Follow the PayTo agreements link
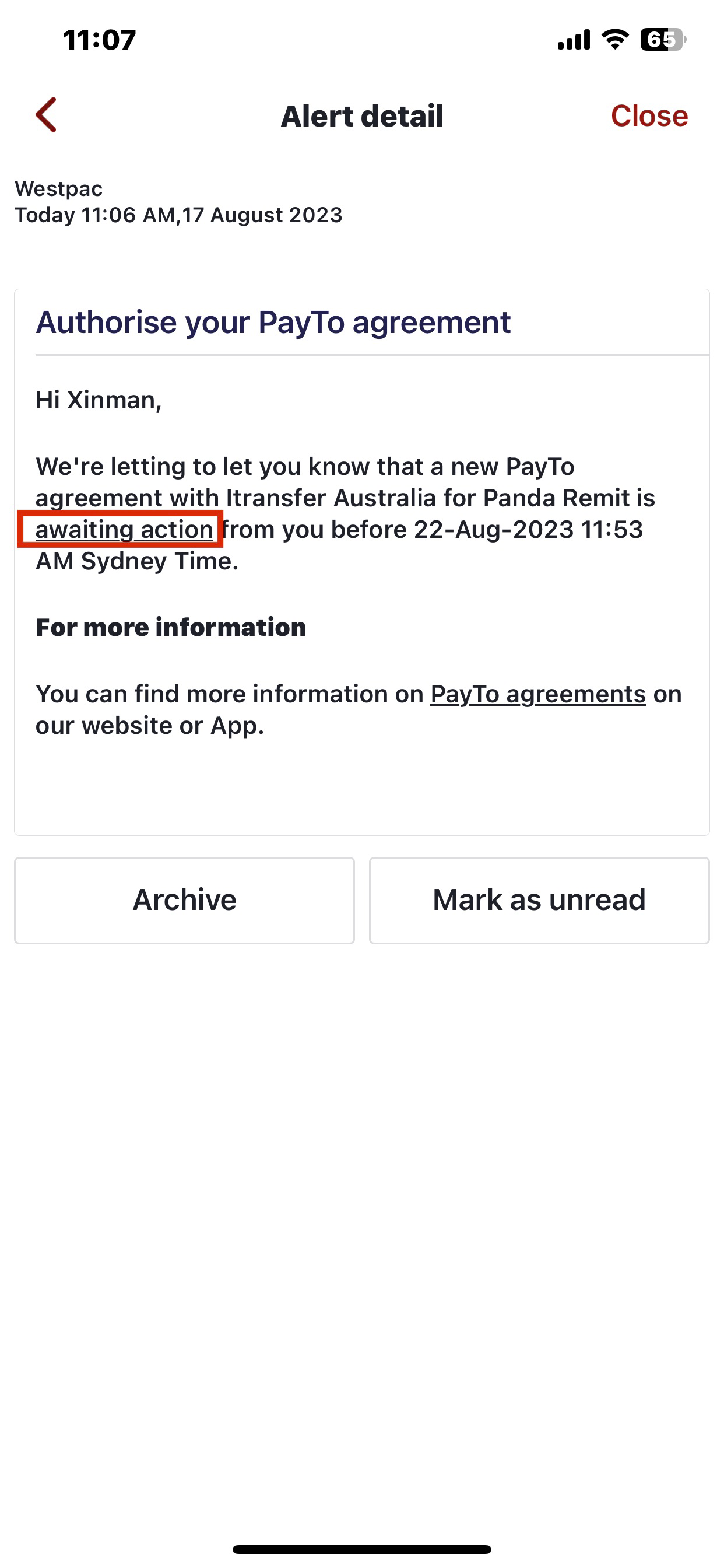The height and width of the screenshot is (1568, 724). (538, 694)
